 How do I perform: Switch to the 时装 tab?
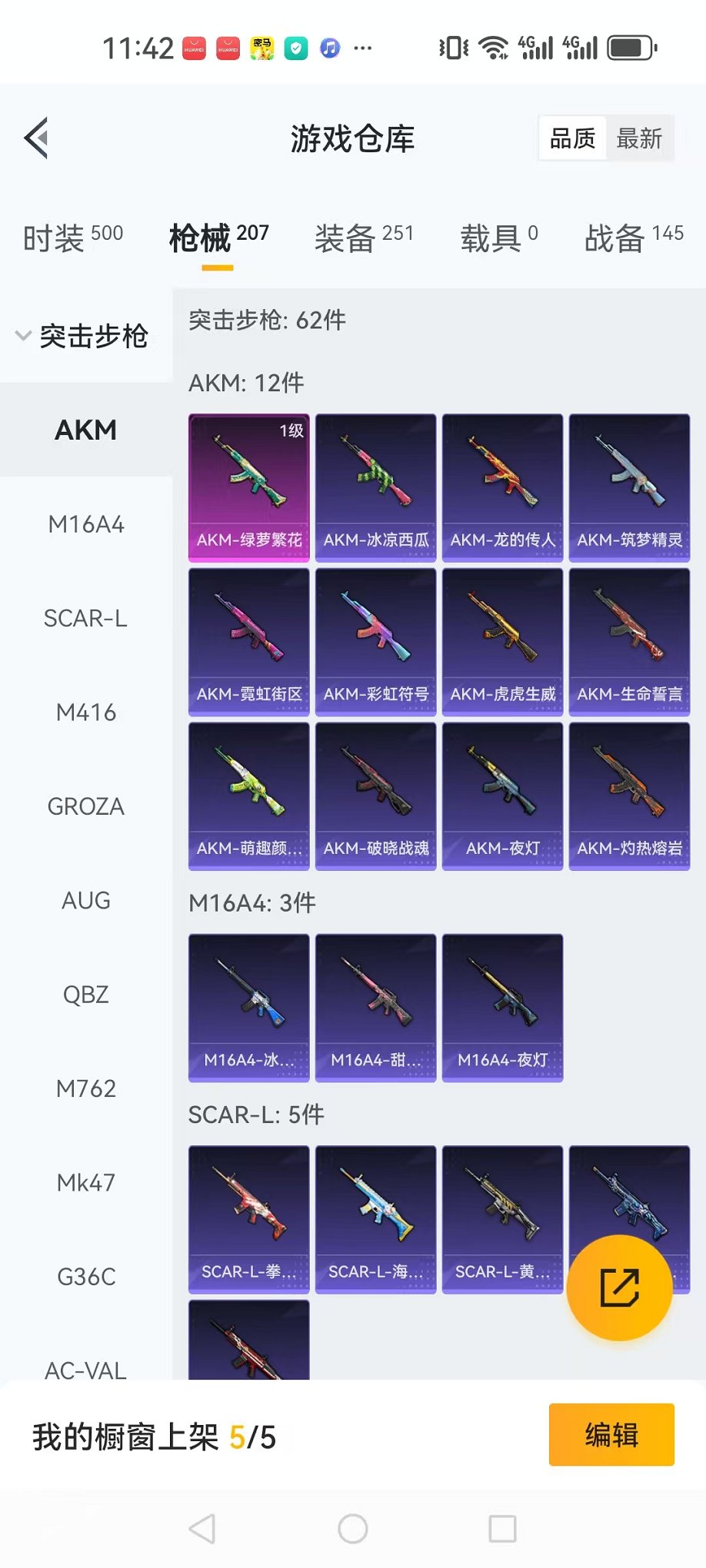(72, 238)
